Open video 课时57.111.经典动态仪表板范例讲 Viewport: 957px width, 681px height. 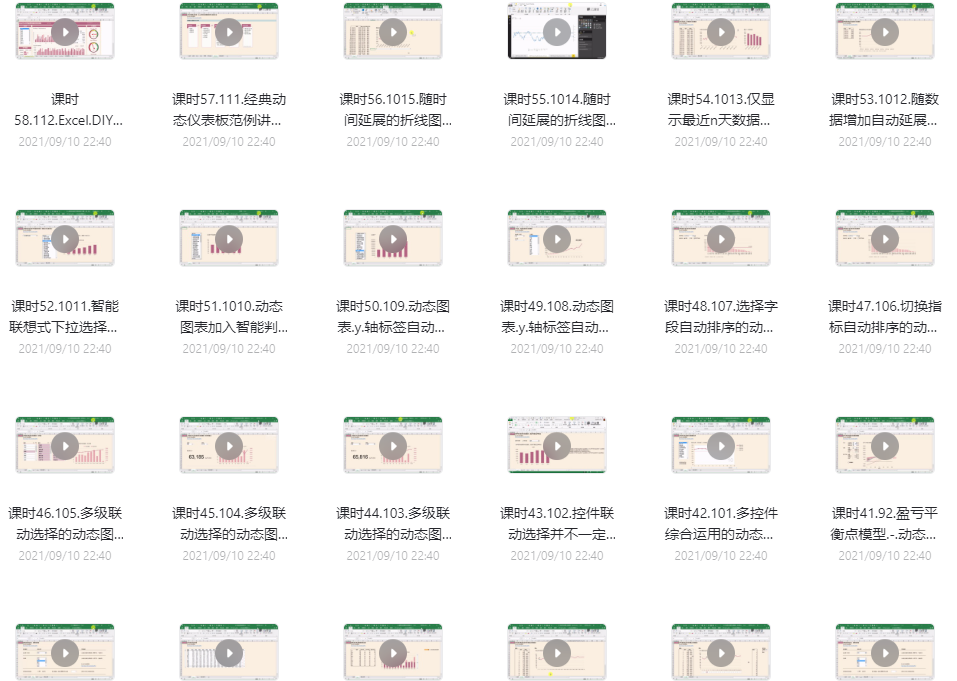point(229,31)
